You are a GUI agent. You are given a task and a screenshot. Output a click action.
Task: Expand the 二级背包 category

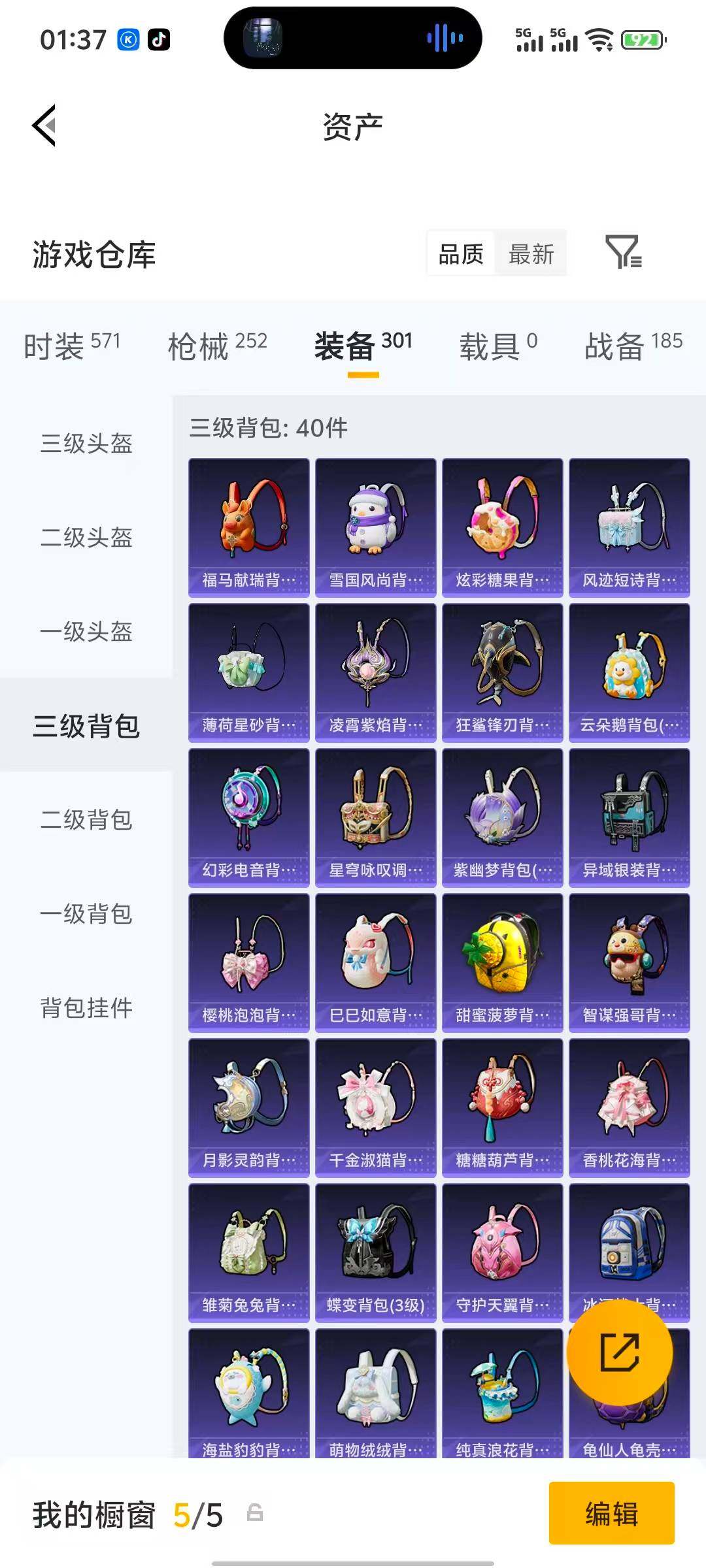coord(87,821)
